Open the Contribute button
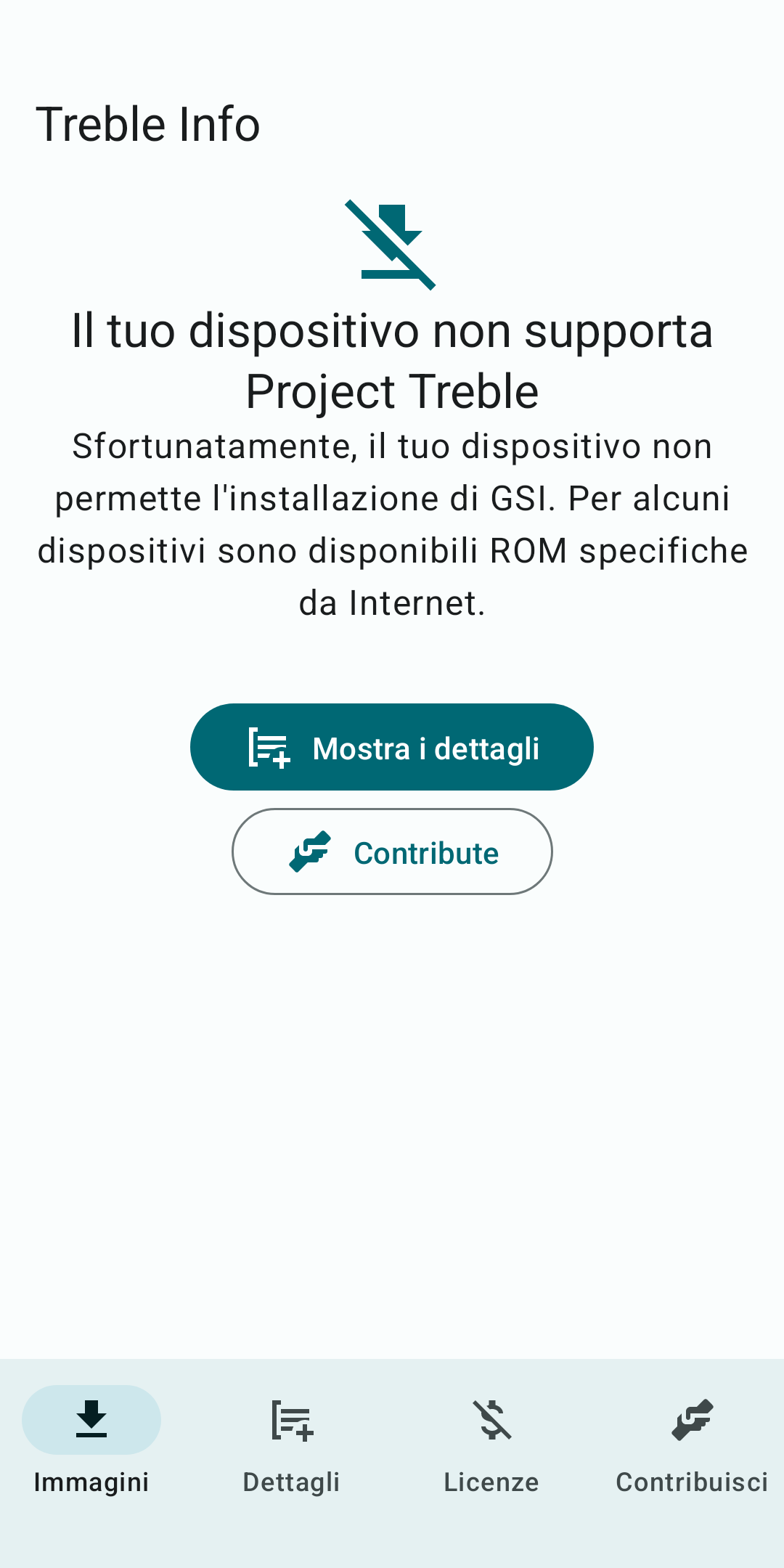This screenshot has width=784, height=1568. 392,852
